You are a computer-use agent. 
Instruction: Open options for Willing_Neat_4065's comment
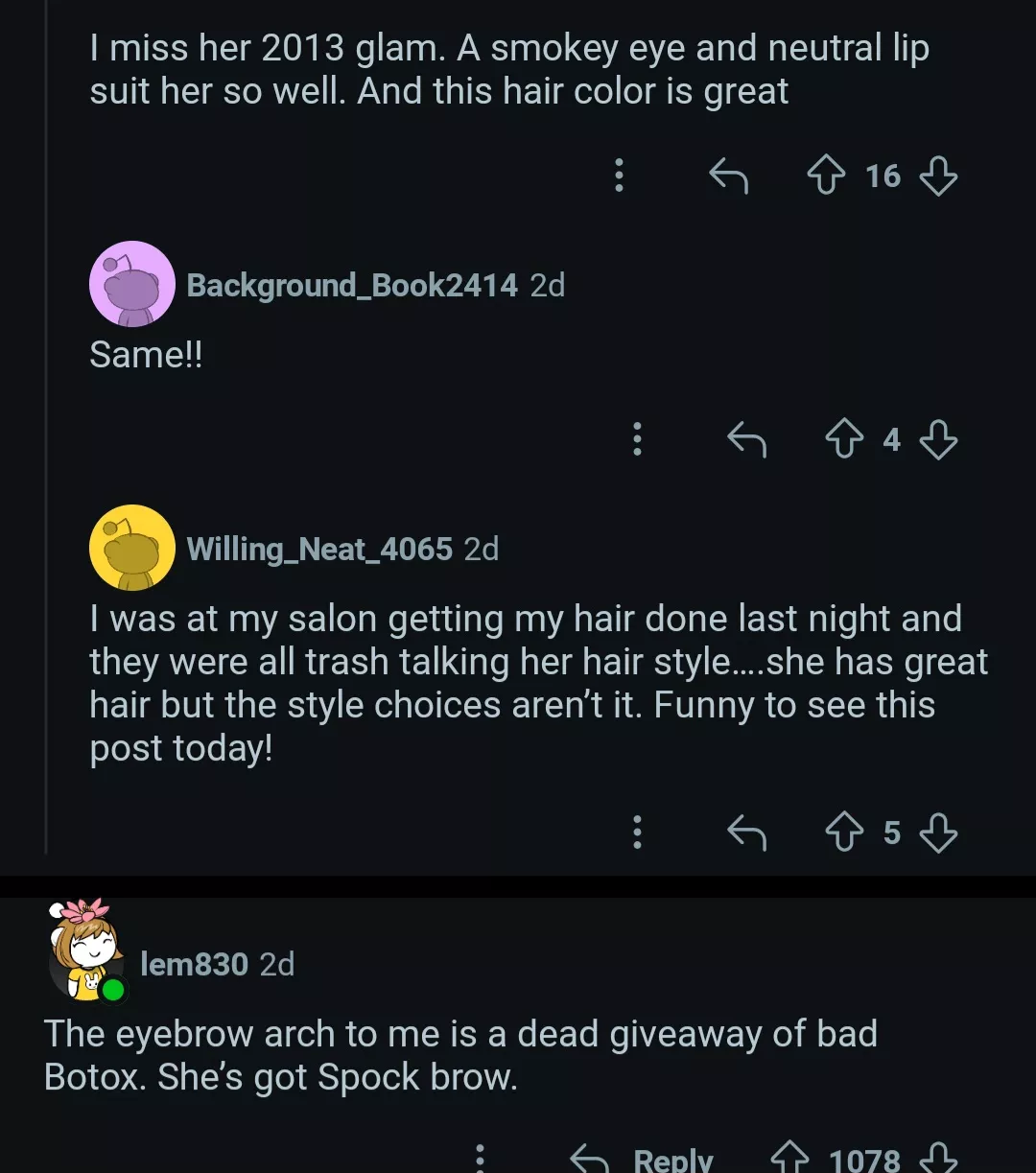[x=637, y=833]
